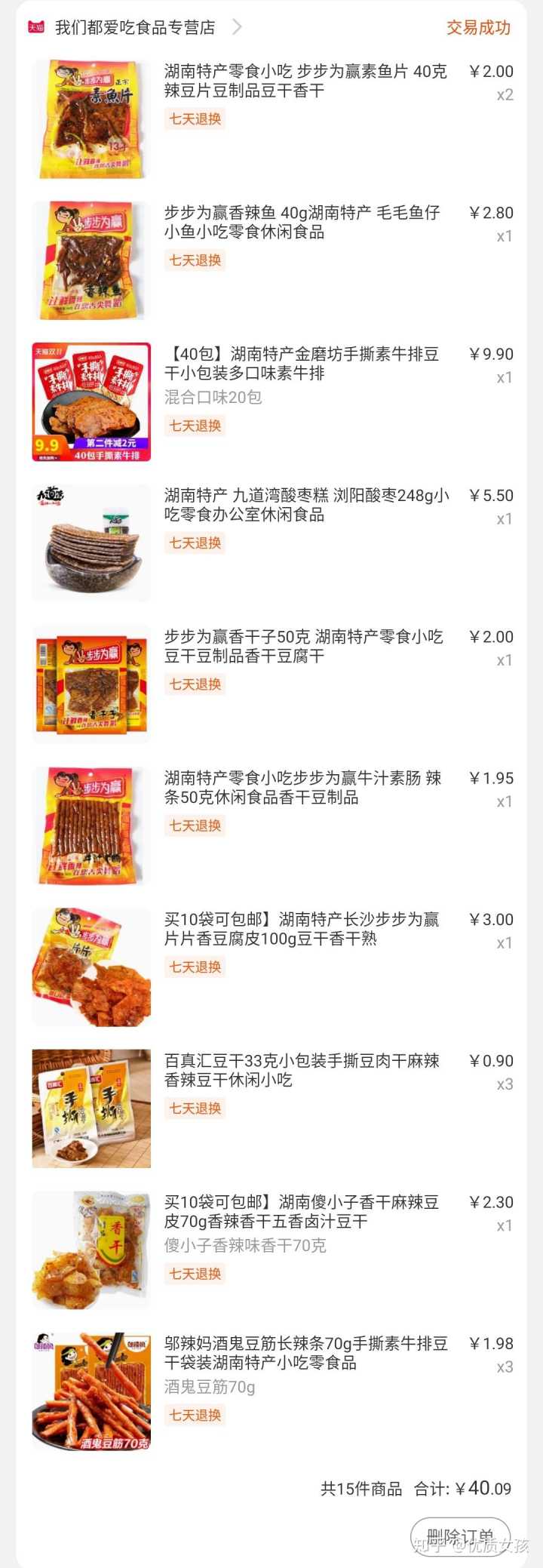The width and height of the screenshot is (543, 1568).
Task: Open the 步步为赢素鱼片 40克 item
Action: click(305, 81)
